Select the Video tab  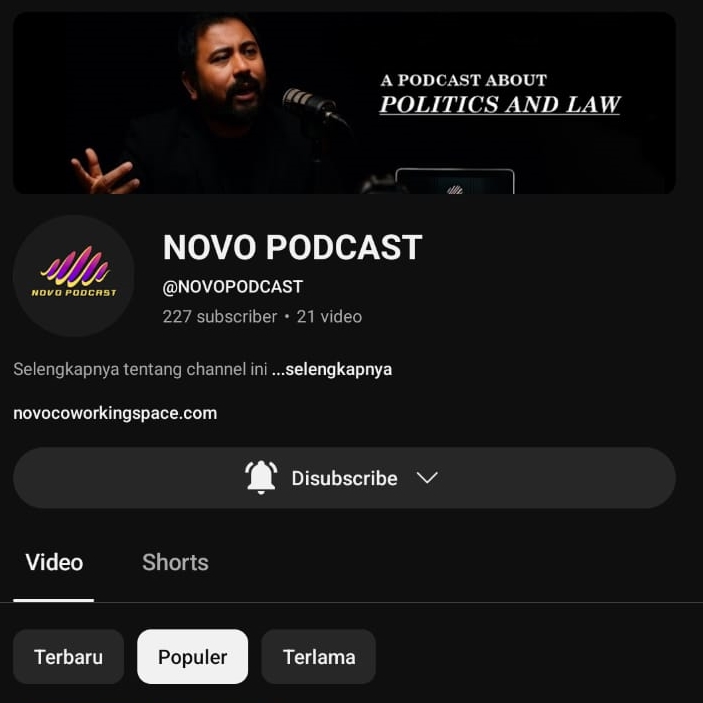point(54,562)
